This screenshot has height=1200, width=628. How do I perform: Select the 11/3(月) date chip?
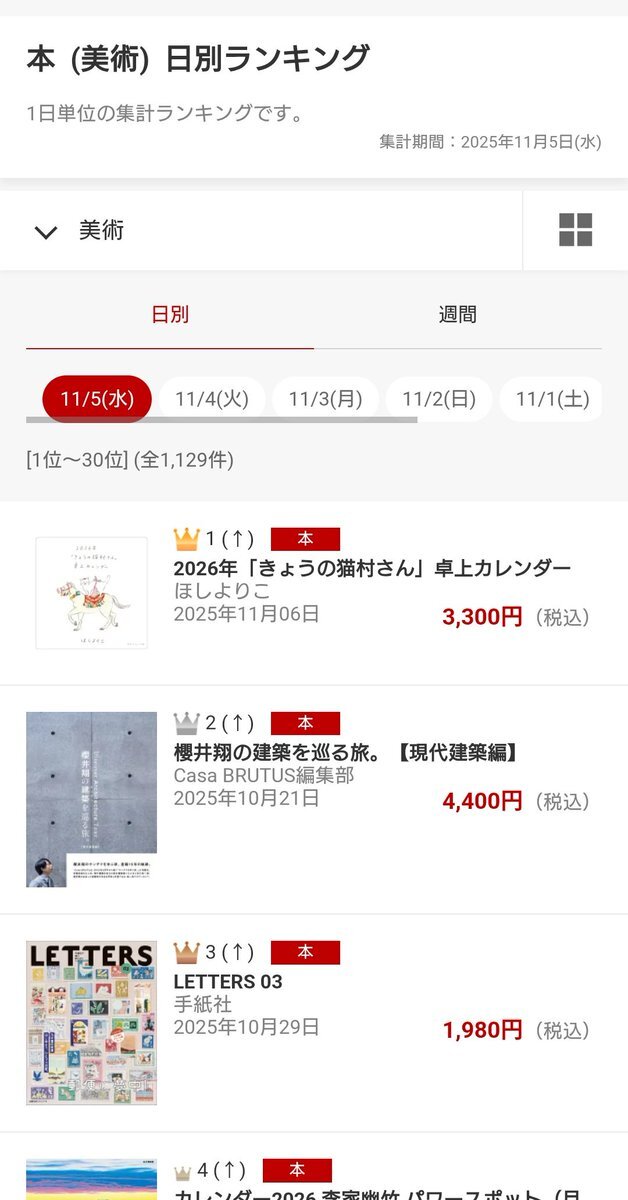pyautogui.click(x=325, y=400)
